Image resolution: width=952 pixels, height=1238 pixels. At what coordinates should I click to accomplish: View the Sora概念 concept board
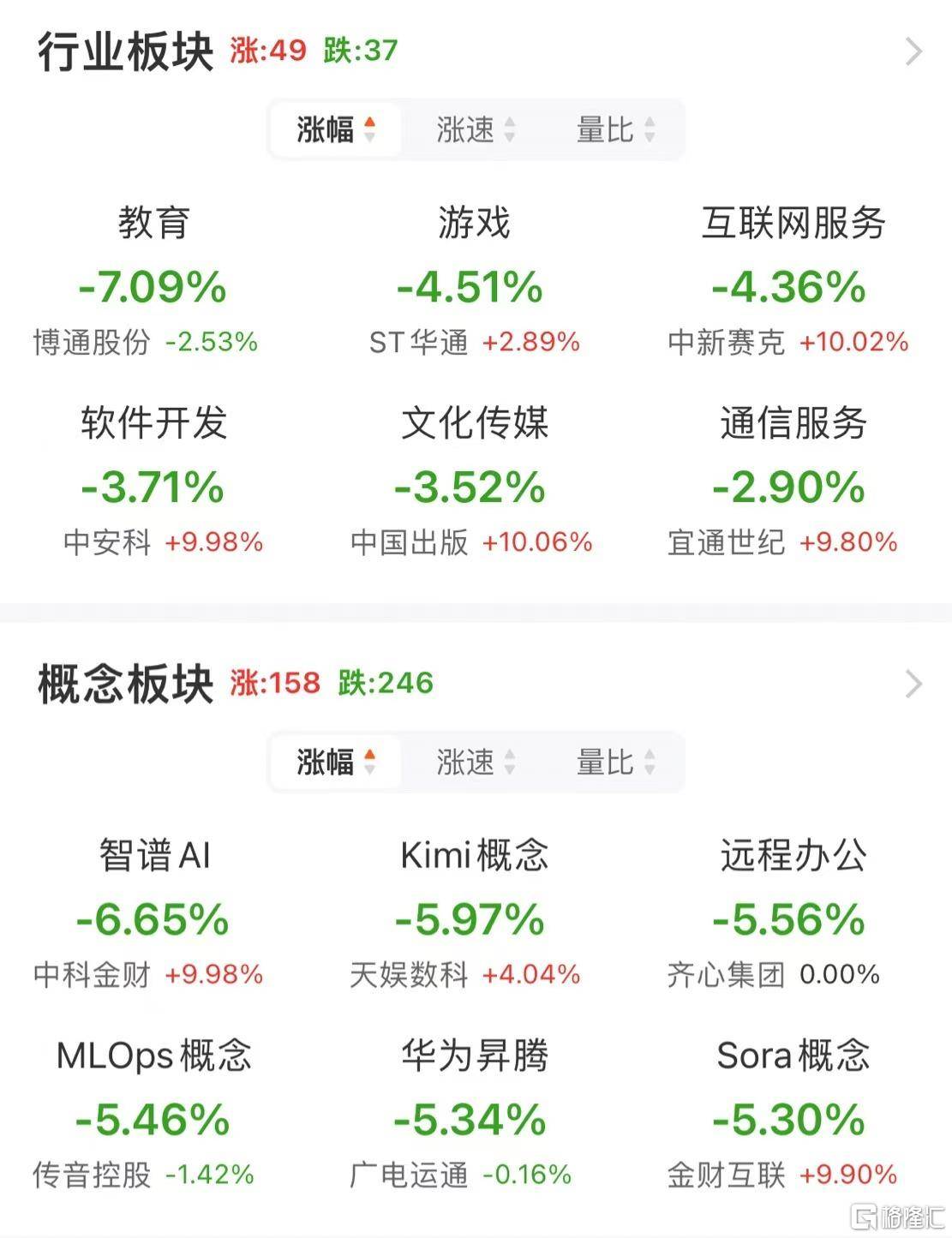[x=792, y=1115]
